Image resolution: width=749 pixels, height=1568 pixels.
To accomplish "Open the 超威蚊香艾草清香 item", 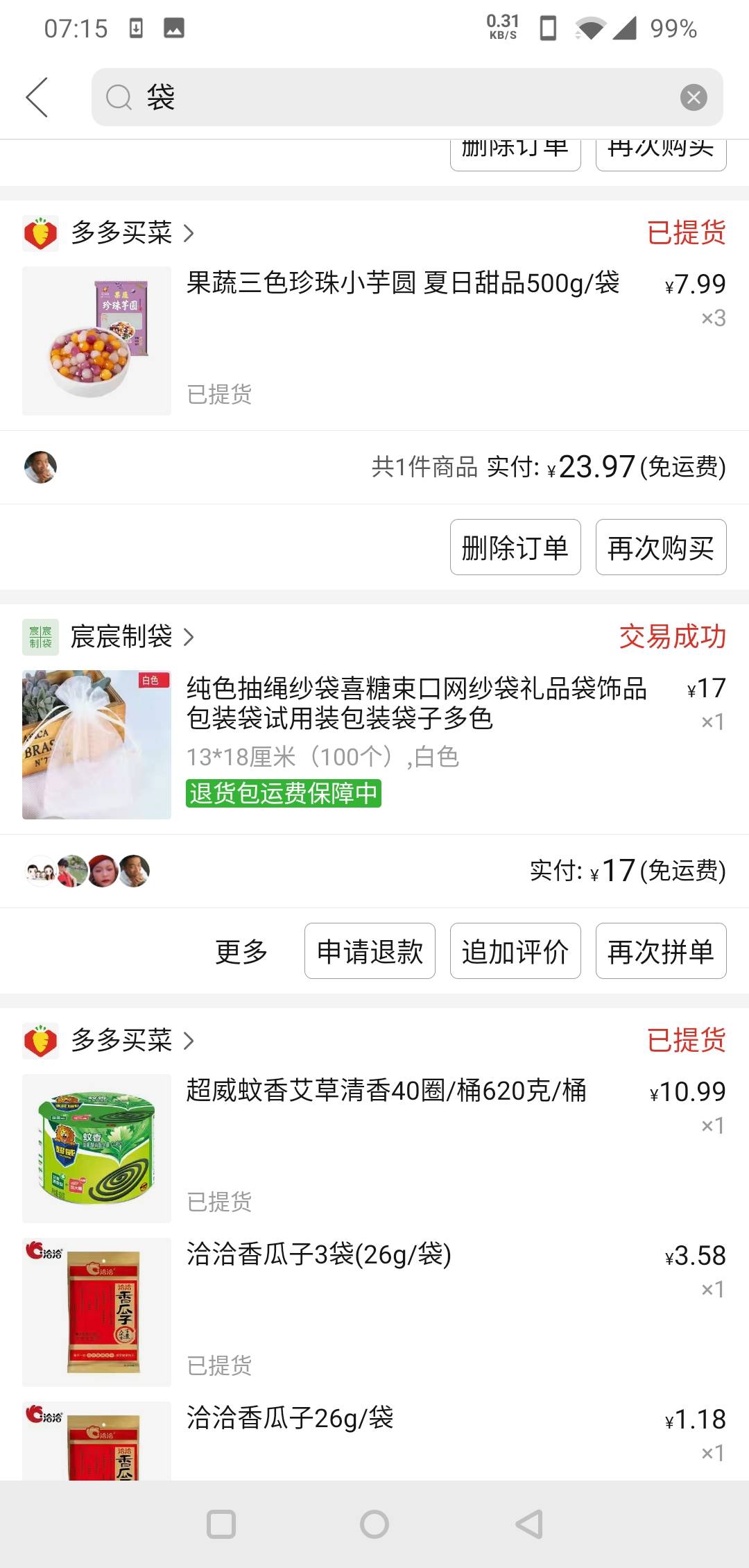I will (x=386, y=1091).
